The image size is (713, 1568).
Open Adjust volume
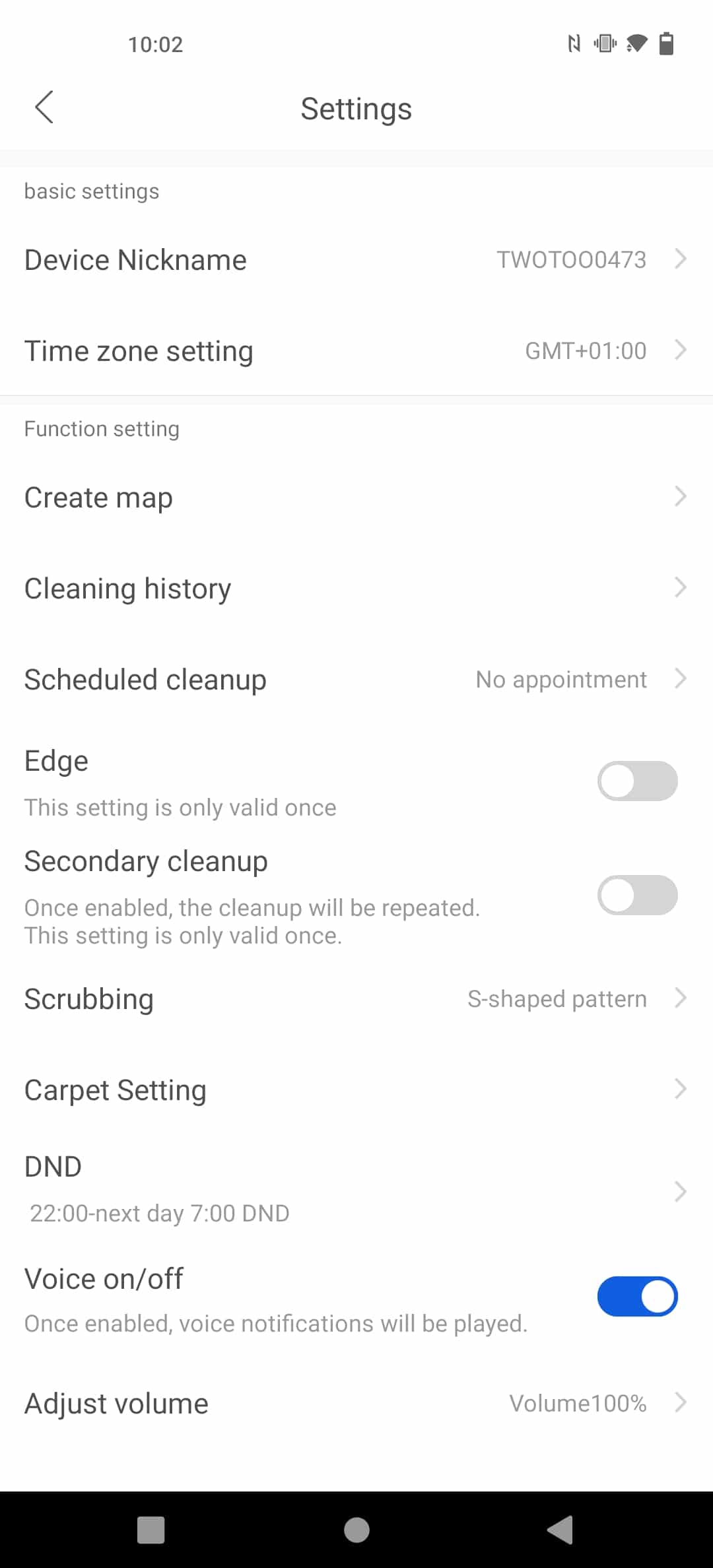pos(356,1403)
